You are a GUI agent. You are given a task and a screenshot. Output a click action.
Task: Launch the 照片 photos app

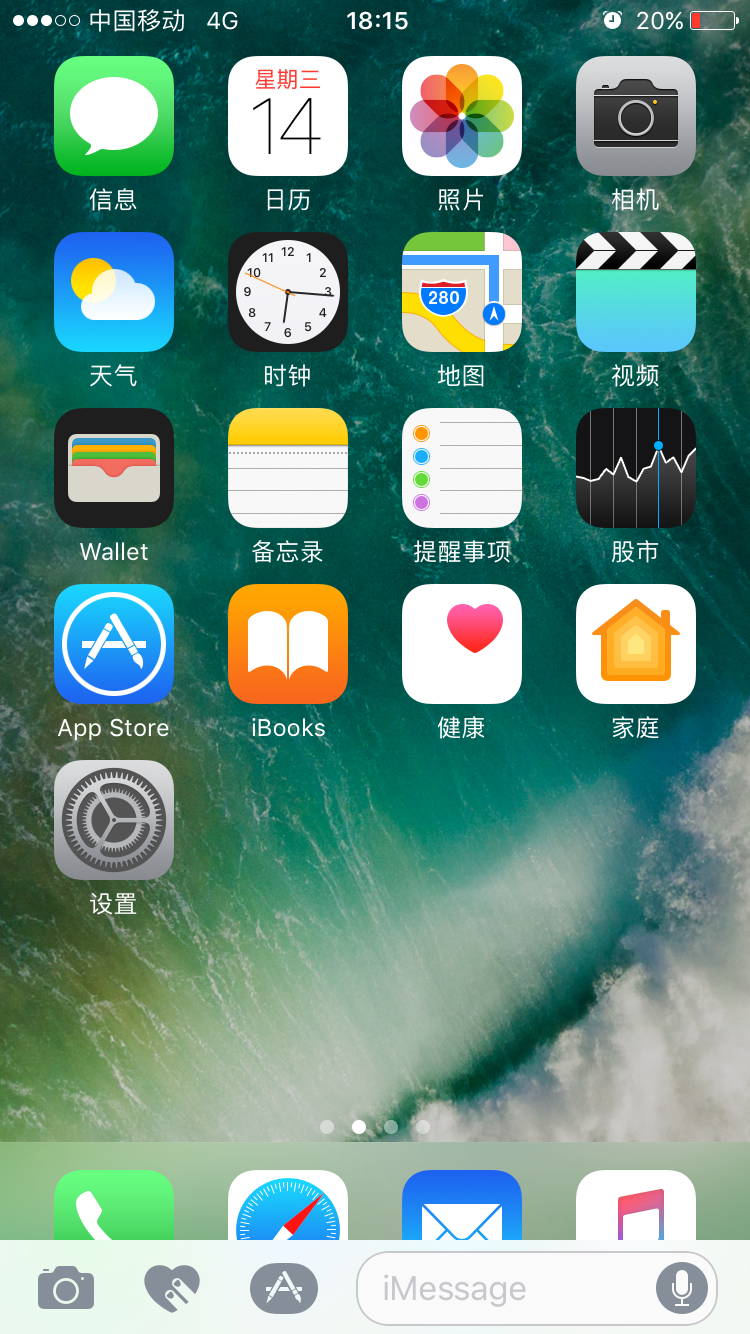(x=461, y=116)
